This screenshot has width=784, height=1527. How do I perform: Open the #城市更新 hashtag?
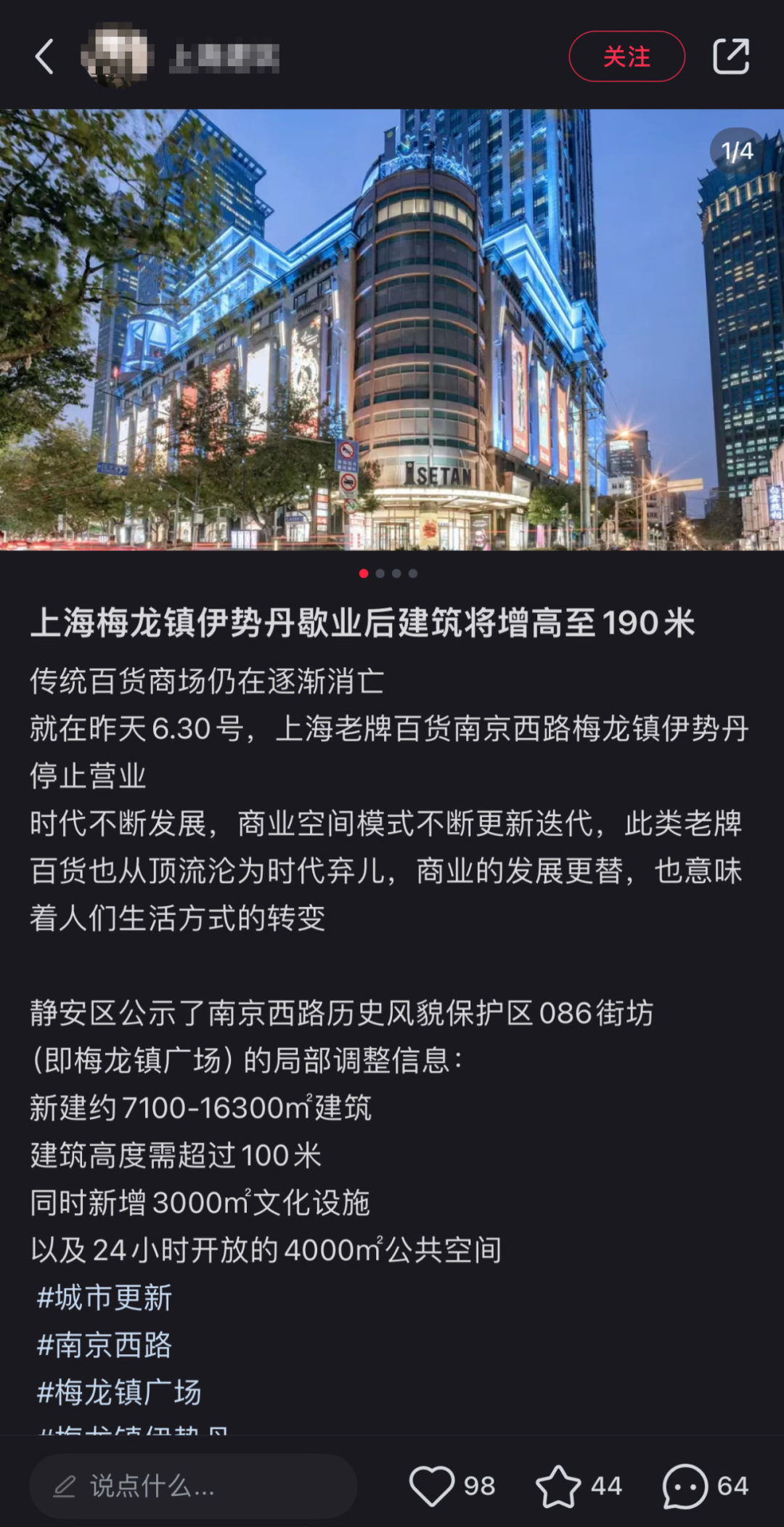[x=105, y=1298]
